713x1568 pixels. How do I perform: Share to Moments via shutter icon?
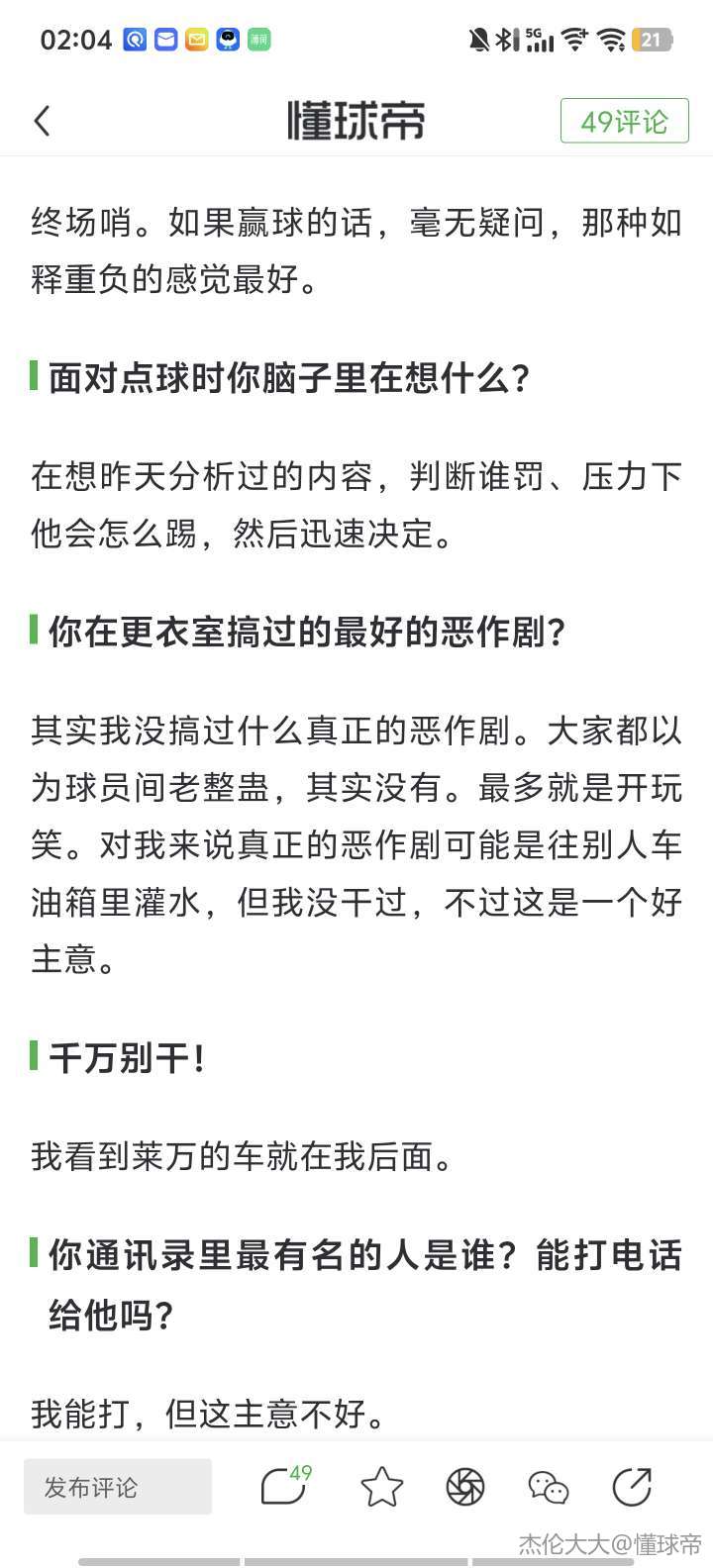coord(465,1487)
